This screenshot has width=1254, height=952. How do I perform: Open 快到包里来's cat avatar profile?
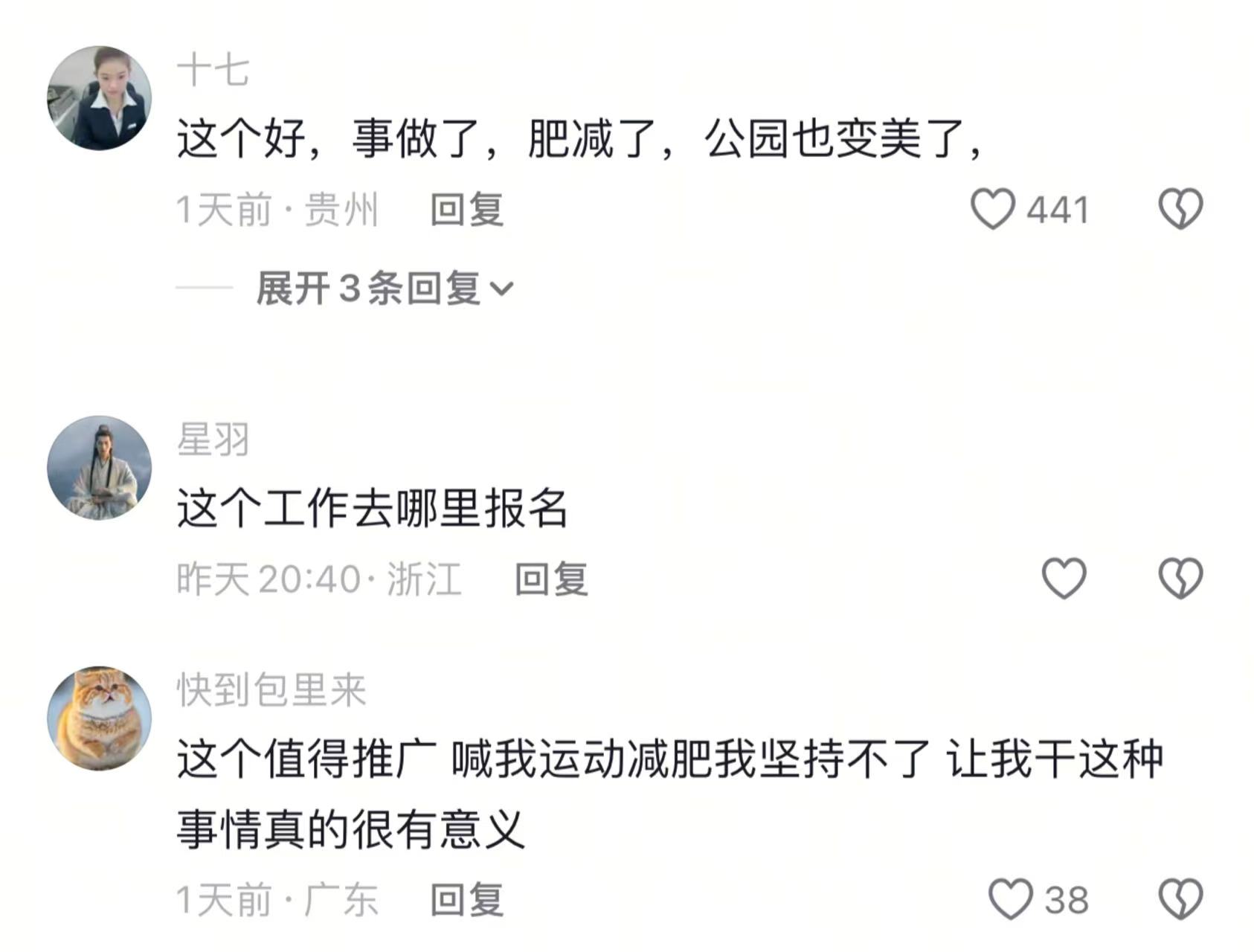pos(99,718)
